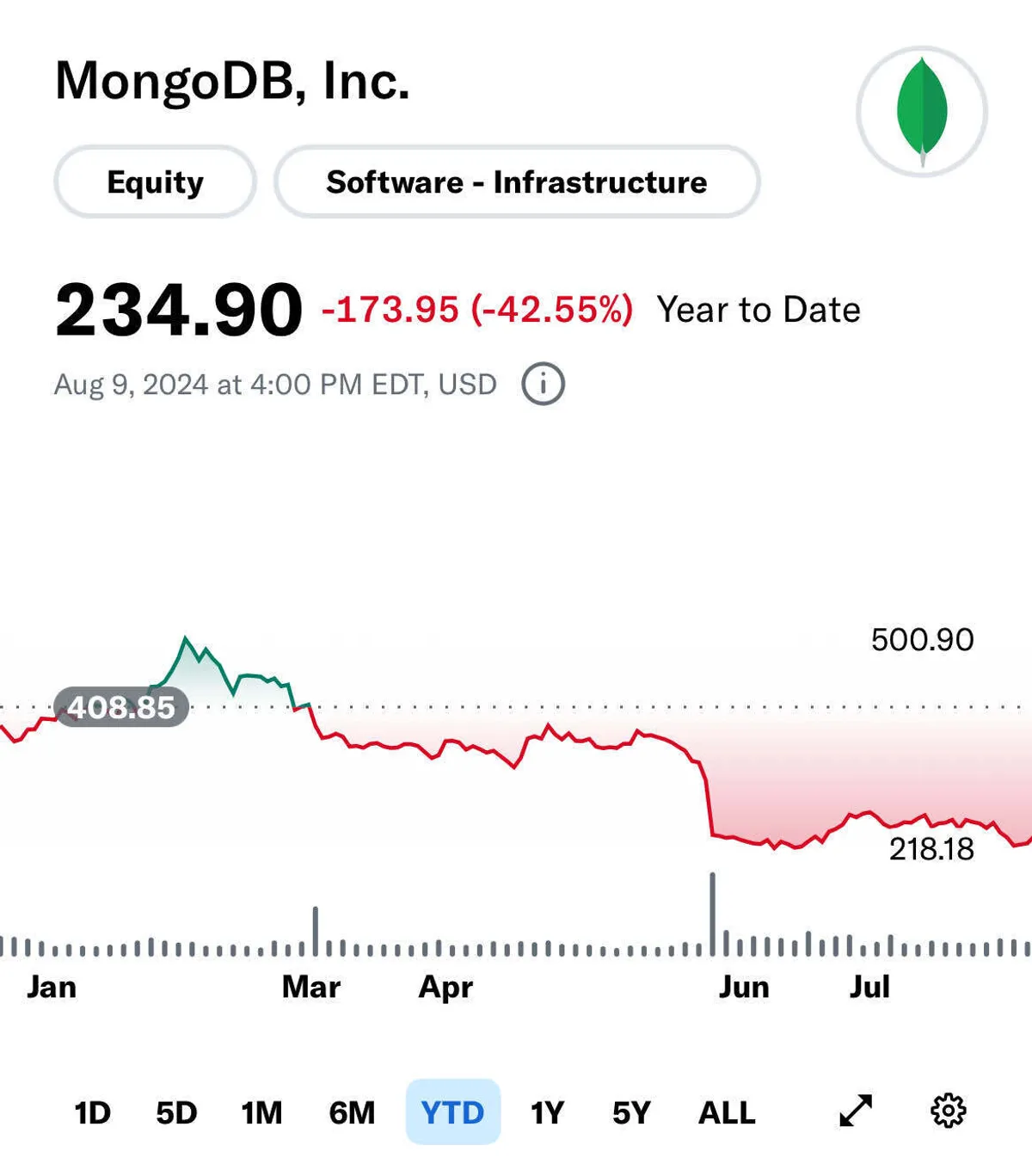Switch to the 6M range
This screenshot has height=1176, width=1032.
tap(352, 1112)
